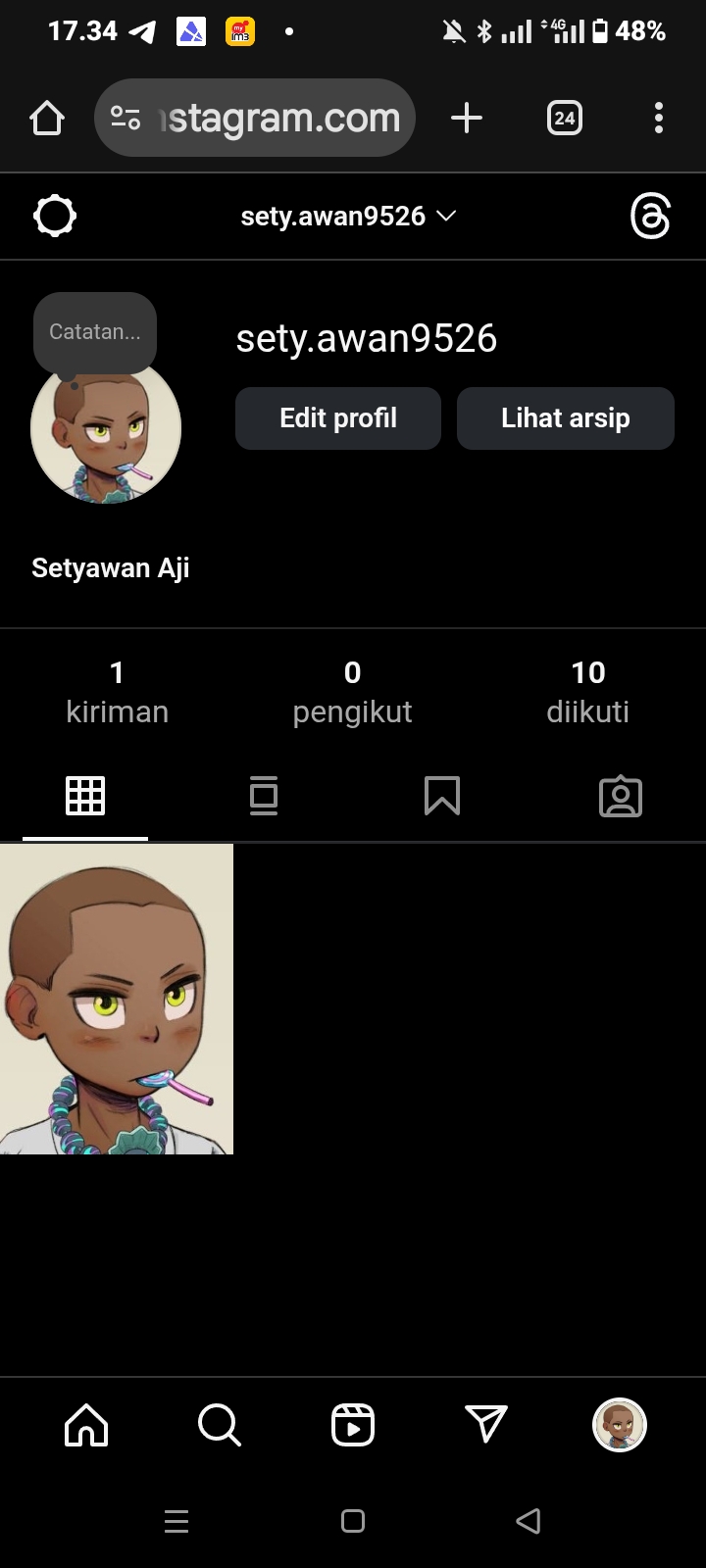Open the Reels tab
This screenshot has width=706, height=1568.
pos(353,1425)
